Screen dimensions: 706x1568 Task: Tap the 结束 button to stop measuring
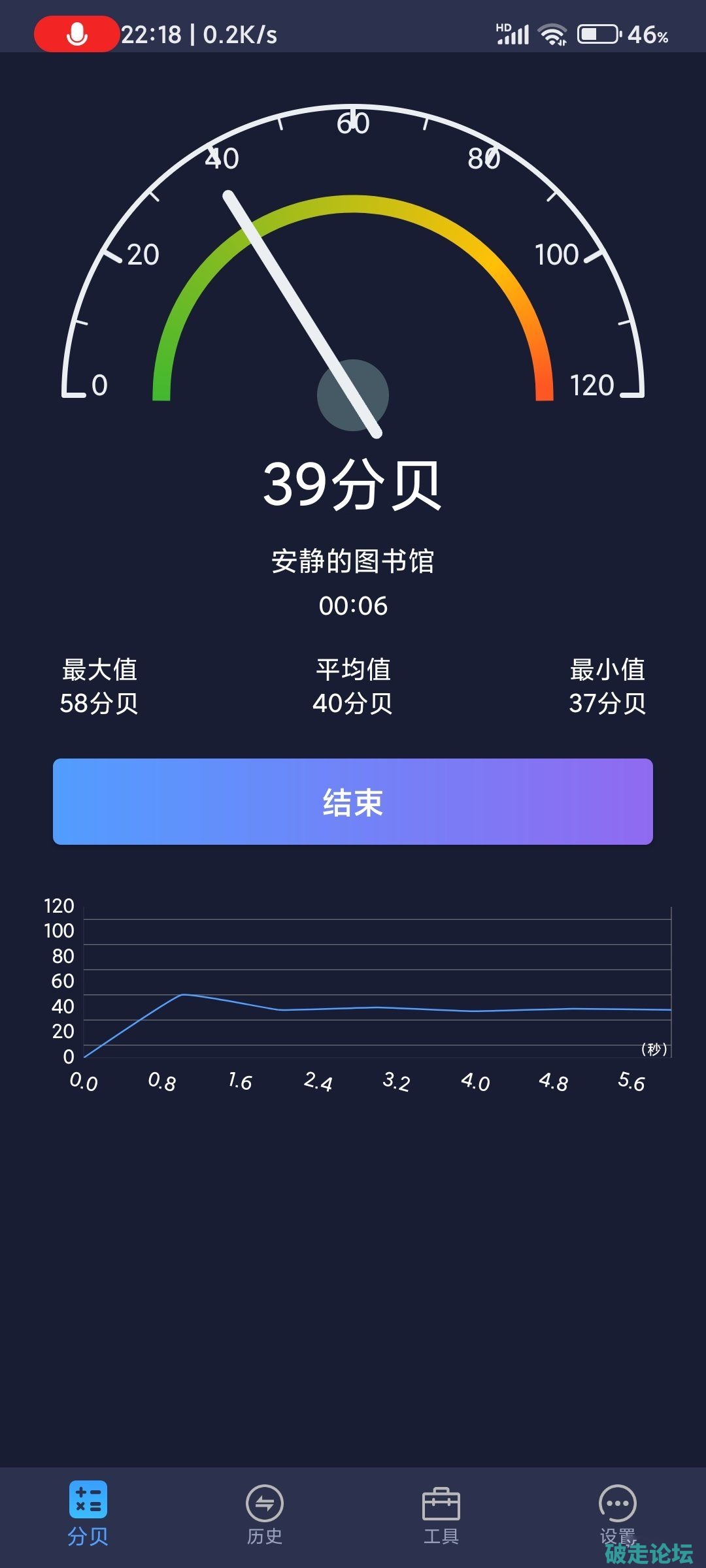pyautogui.click(x=353, y=802)
